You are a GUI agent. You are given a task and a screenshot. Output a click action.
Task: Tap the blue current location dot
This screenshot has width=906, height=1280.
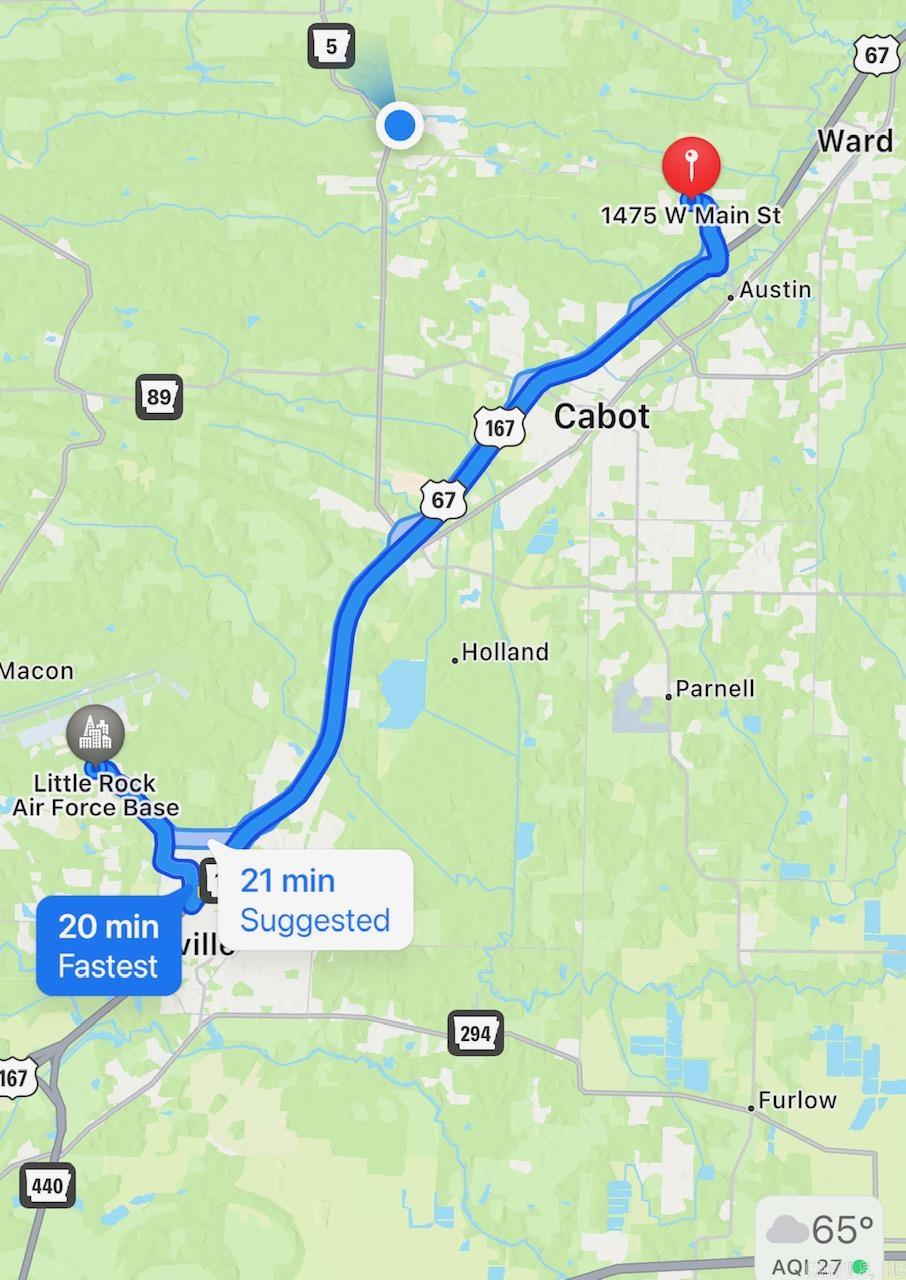[399, 127]
